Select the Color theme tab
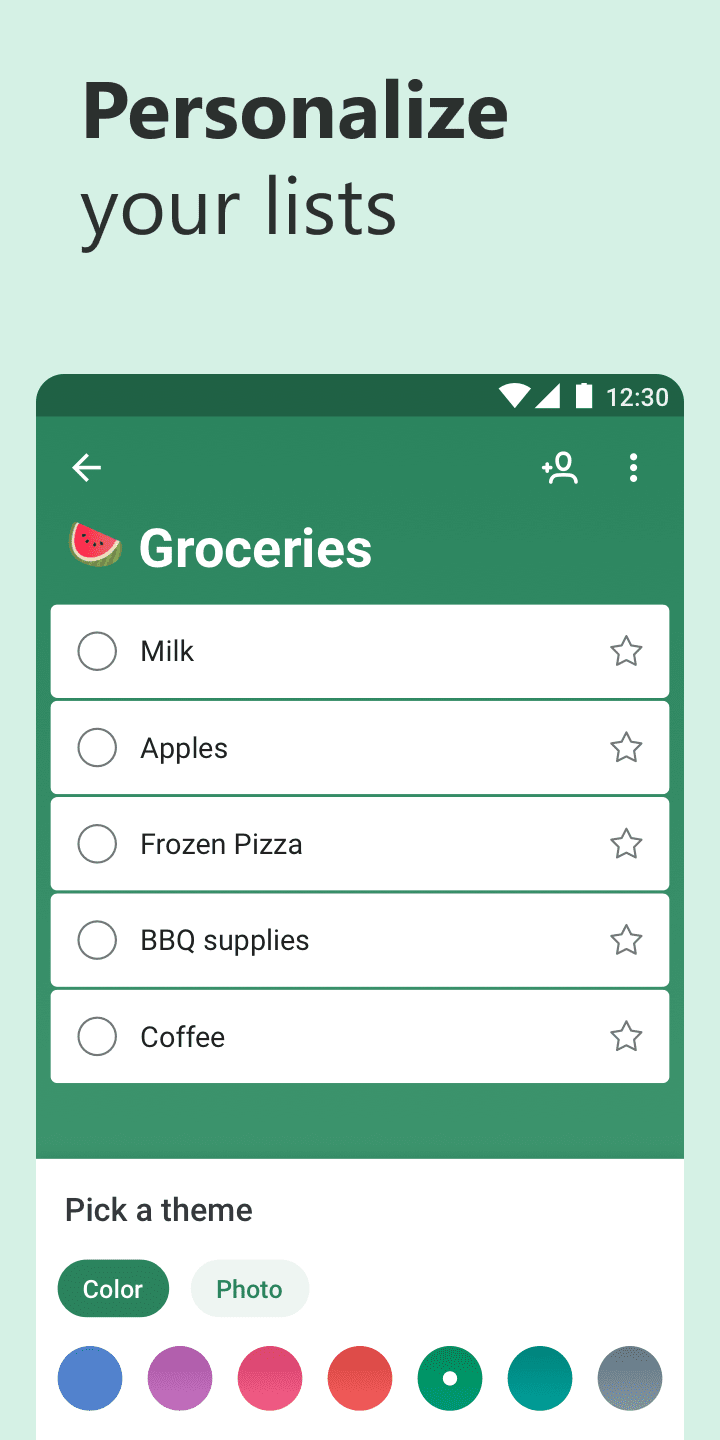720x1440 pixels. pos(113,1288)
